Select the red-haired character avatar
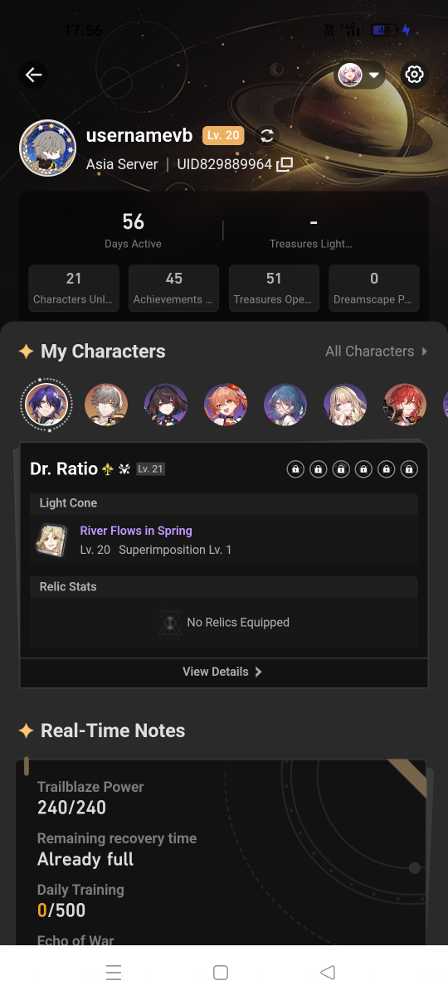Screen dimensions: 448x1000 (405, 404)
